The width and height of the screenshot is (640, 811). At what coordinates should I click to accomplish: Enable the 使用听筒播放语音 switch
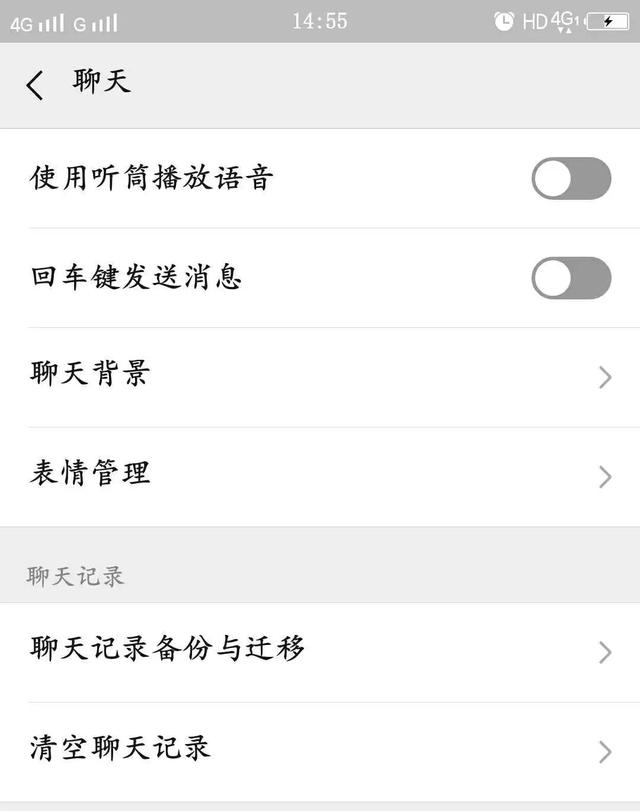[570, 178]
